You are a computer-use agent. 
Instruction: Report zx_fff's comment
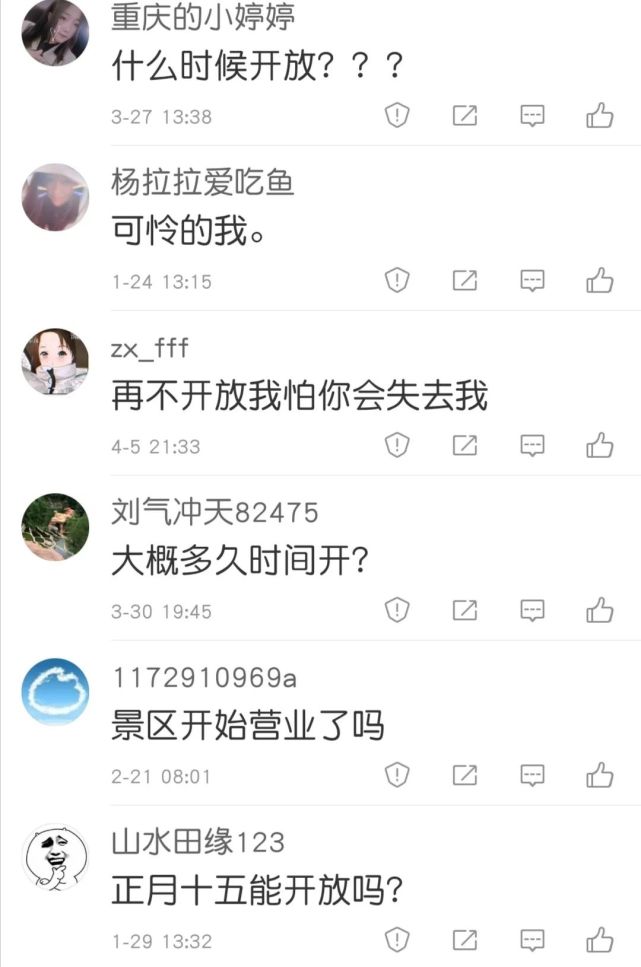[x=398, y=446]
